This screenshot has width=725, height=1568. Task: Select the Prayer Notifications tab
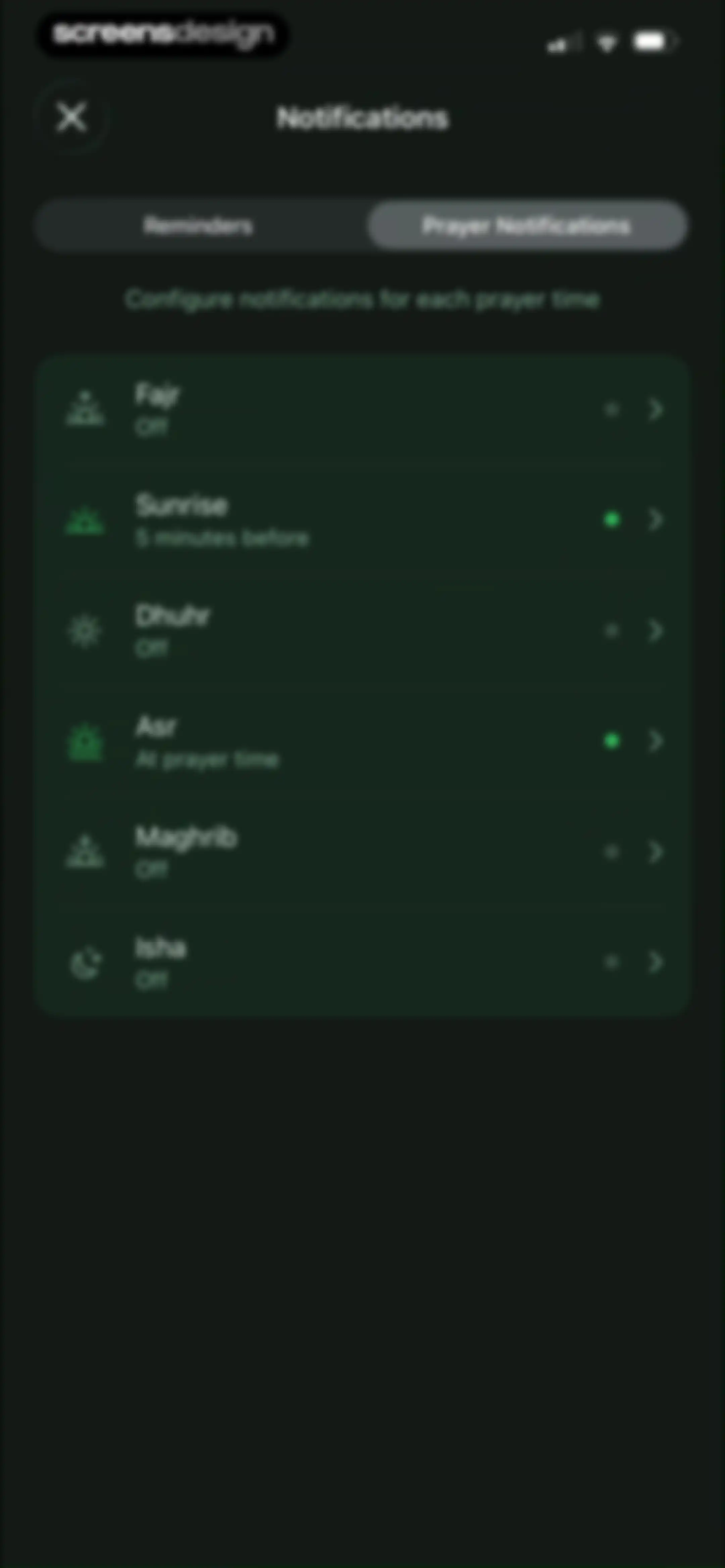[x=527, y=226]
